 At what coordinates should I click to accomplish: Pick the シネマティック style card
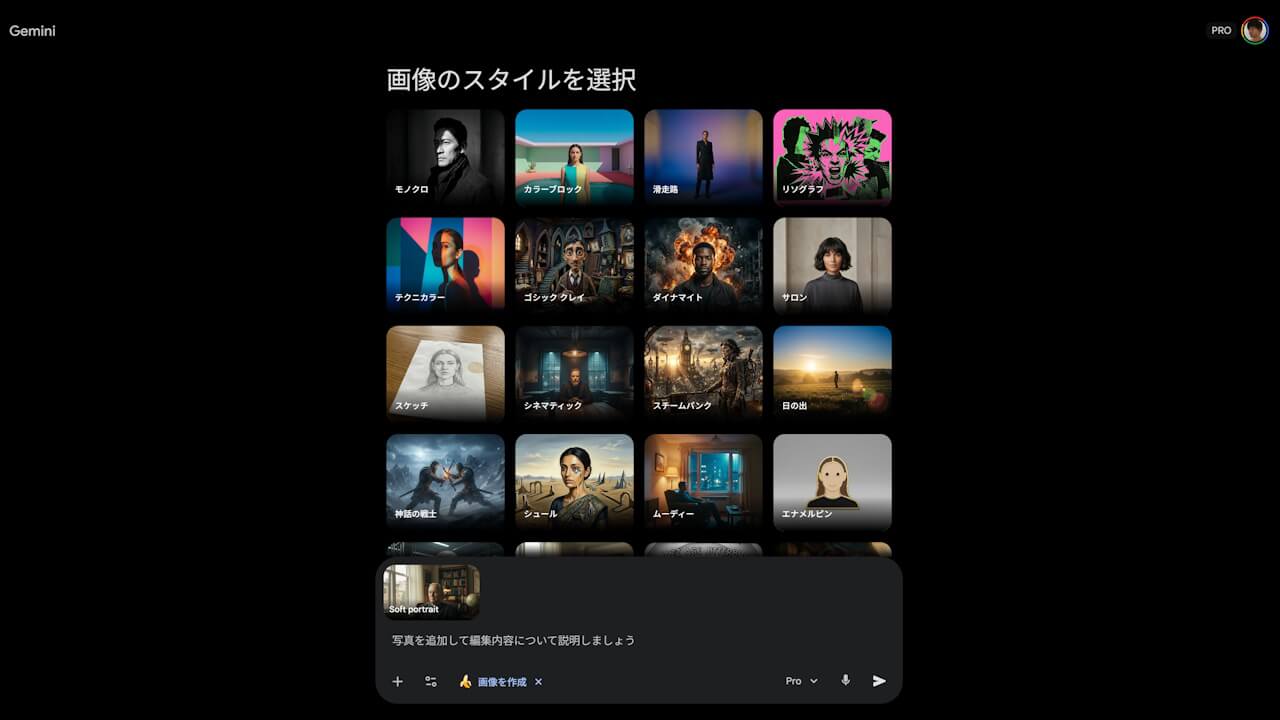(x=574, y=373)
